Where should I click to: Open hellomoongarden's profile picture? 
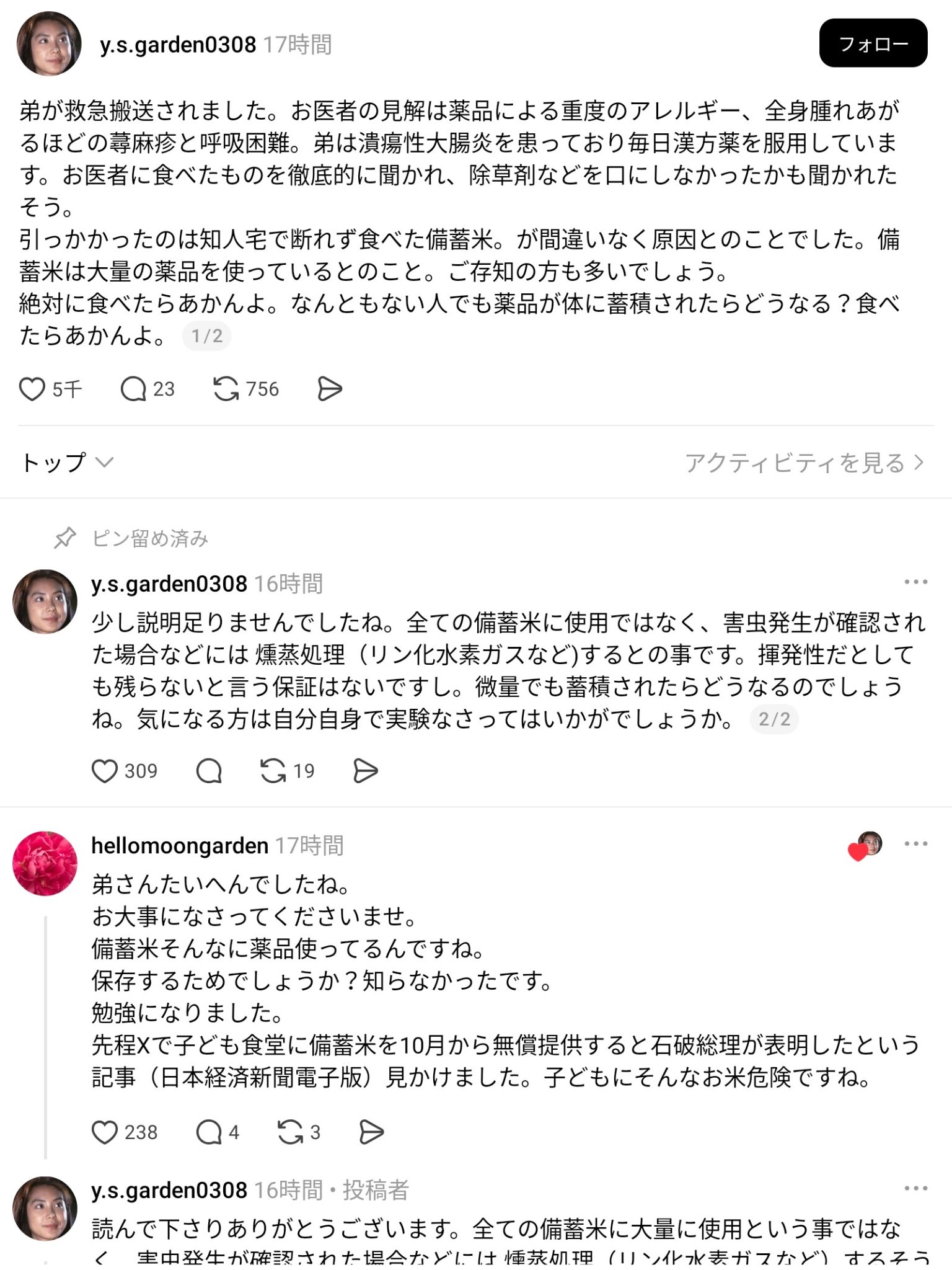[x=45, y=863]
